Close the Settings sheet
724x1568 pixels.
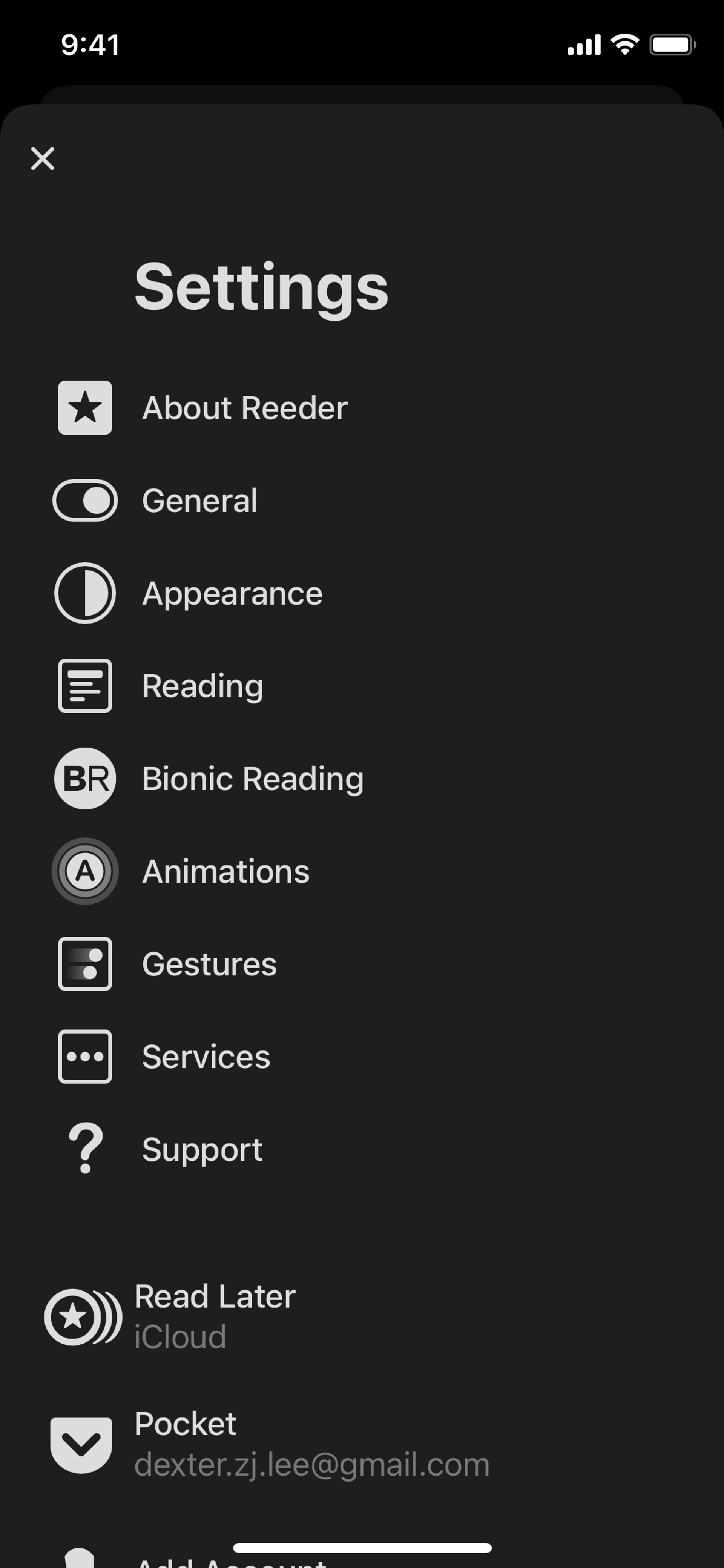[43, 159]
